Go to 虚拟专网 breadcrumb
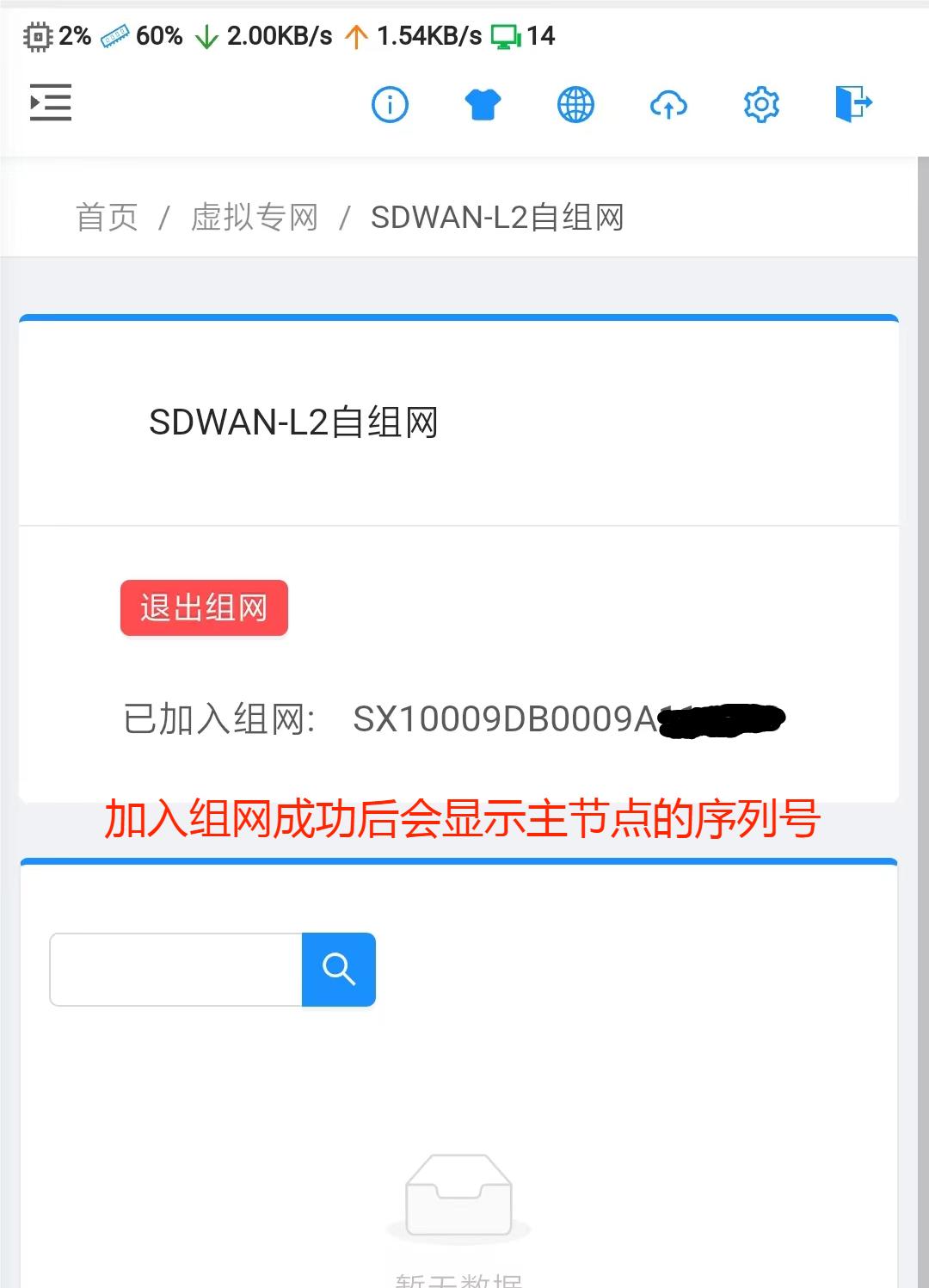The width and height of the screenshot is (929, 1288). [x=255, y=218]
